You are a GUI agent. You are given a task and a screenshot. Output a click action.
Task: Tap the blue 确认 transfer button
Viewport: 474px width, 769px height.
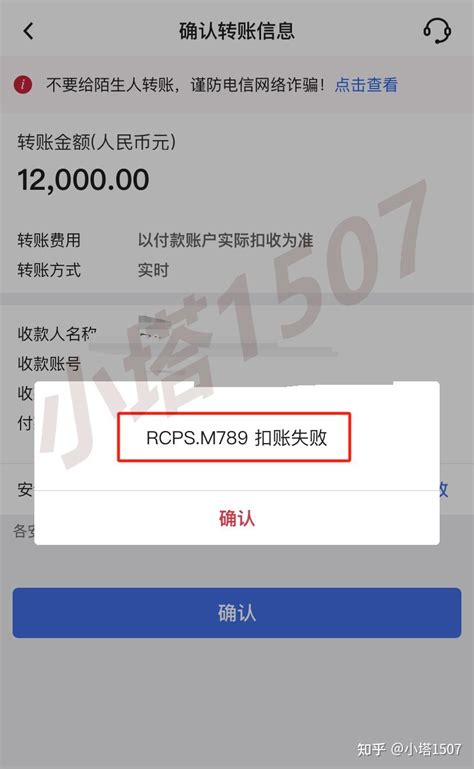click(237, 613)
